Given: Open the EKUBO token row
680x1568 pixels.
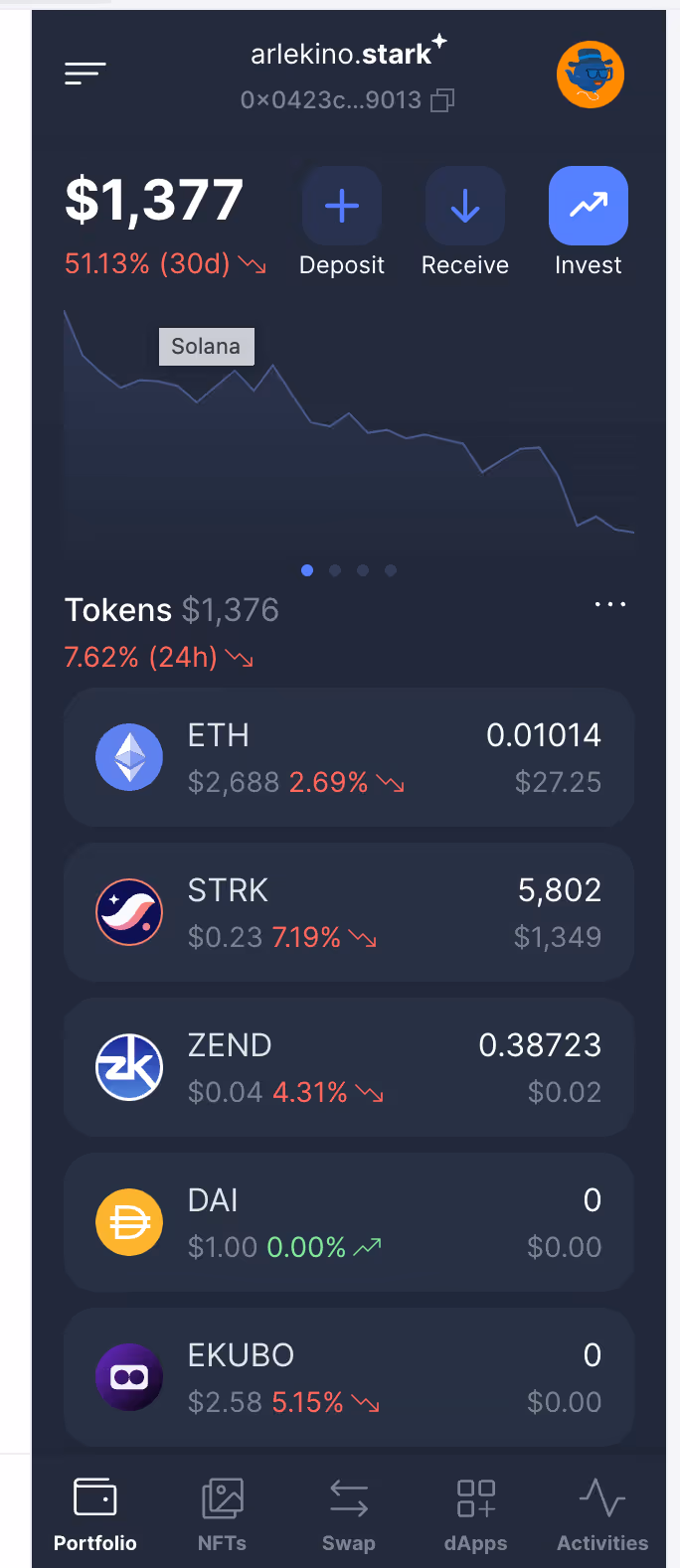Looking at the screenshot, I should [x=348, y=1377].
